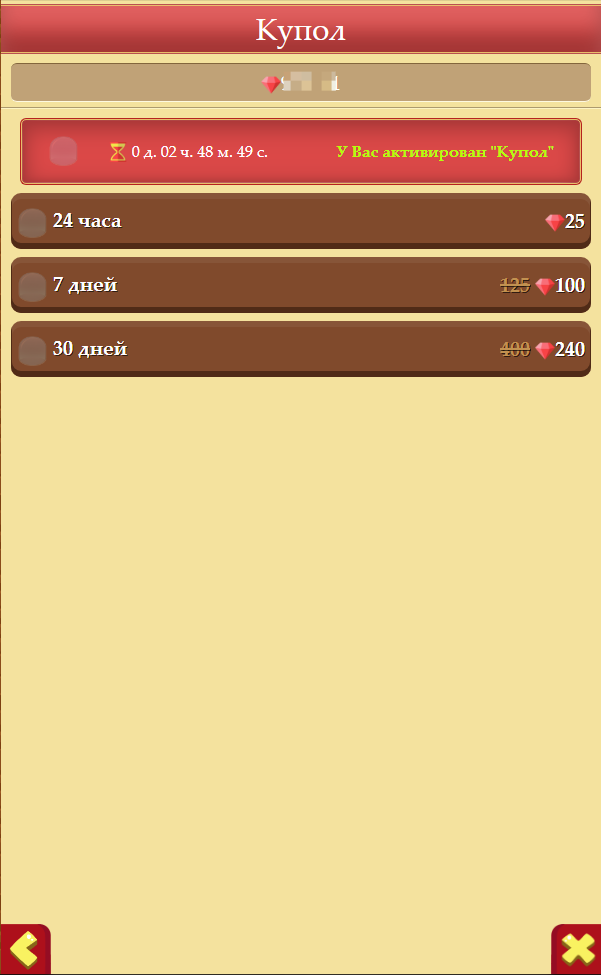Open the gems balance bar
The height and width of the screenshot is (975, 601).
point(300,83)
